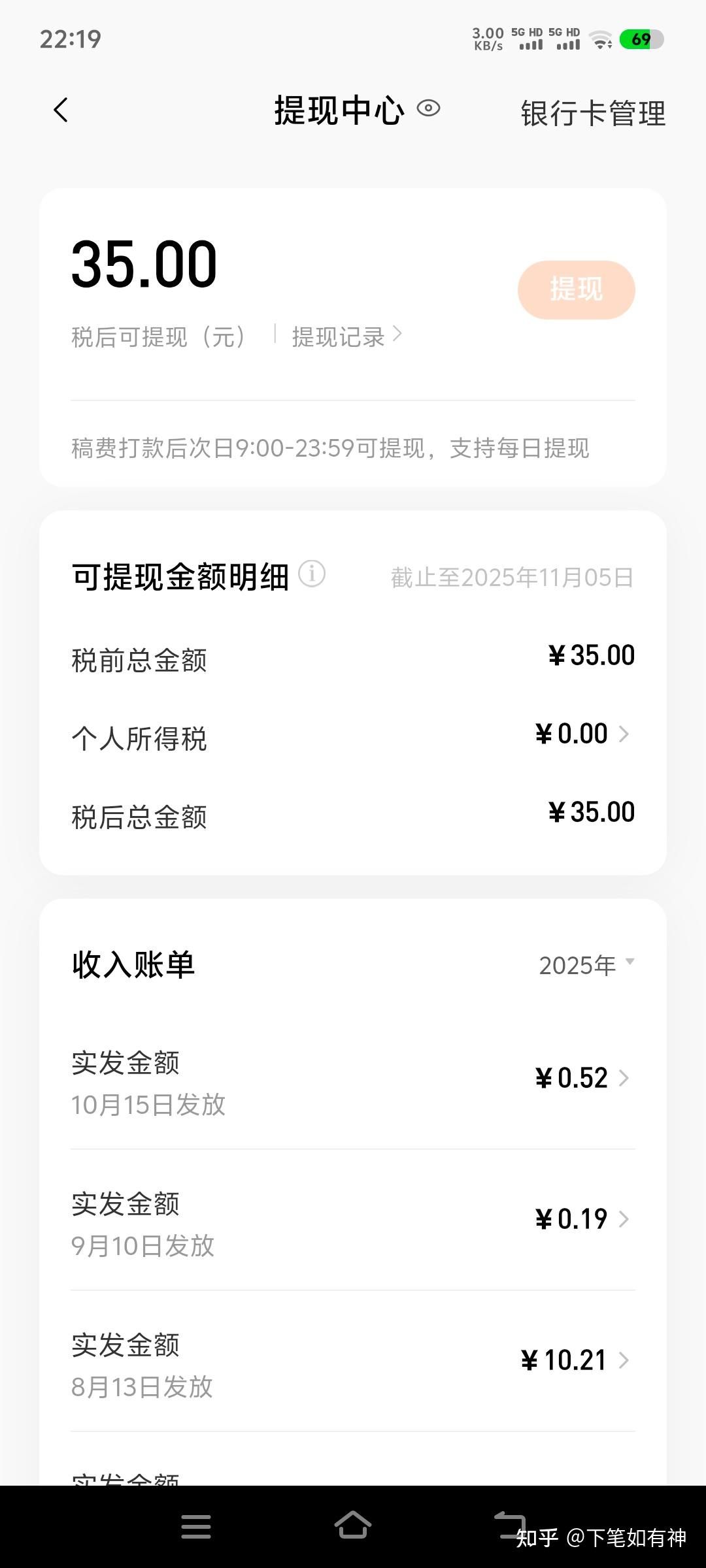Tap the 提现 withdraw button
This screenshot has height=1568, width=706.
576,289
